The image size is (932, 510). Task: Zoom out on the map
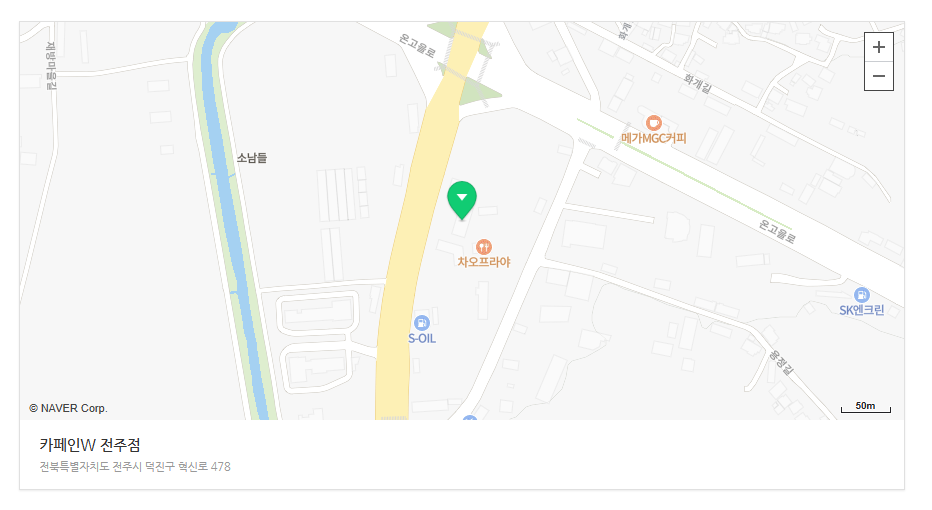click(878, 76)
